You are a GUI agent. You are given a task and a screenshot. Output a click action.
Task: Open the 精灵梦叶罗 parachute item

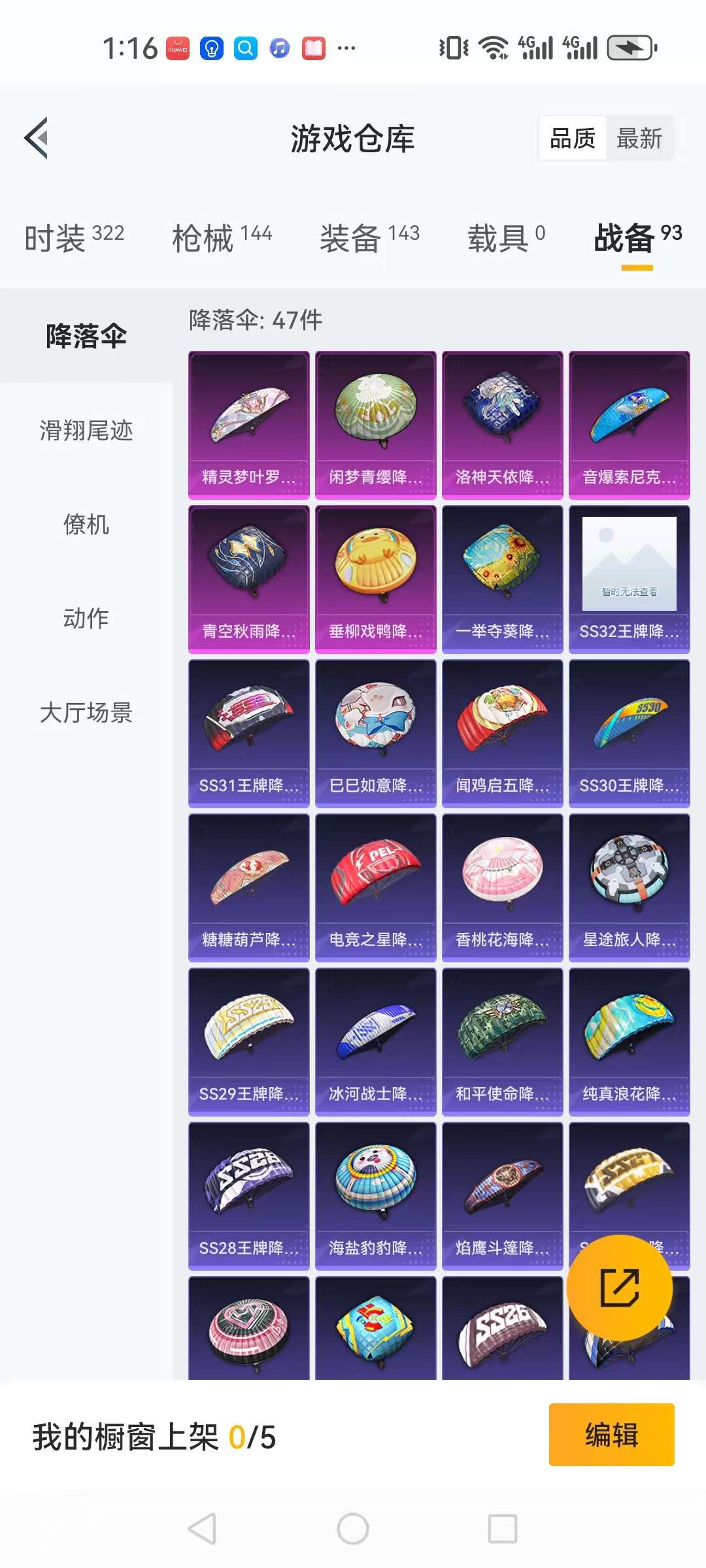click(x=249, y=425)
